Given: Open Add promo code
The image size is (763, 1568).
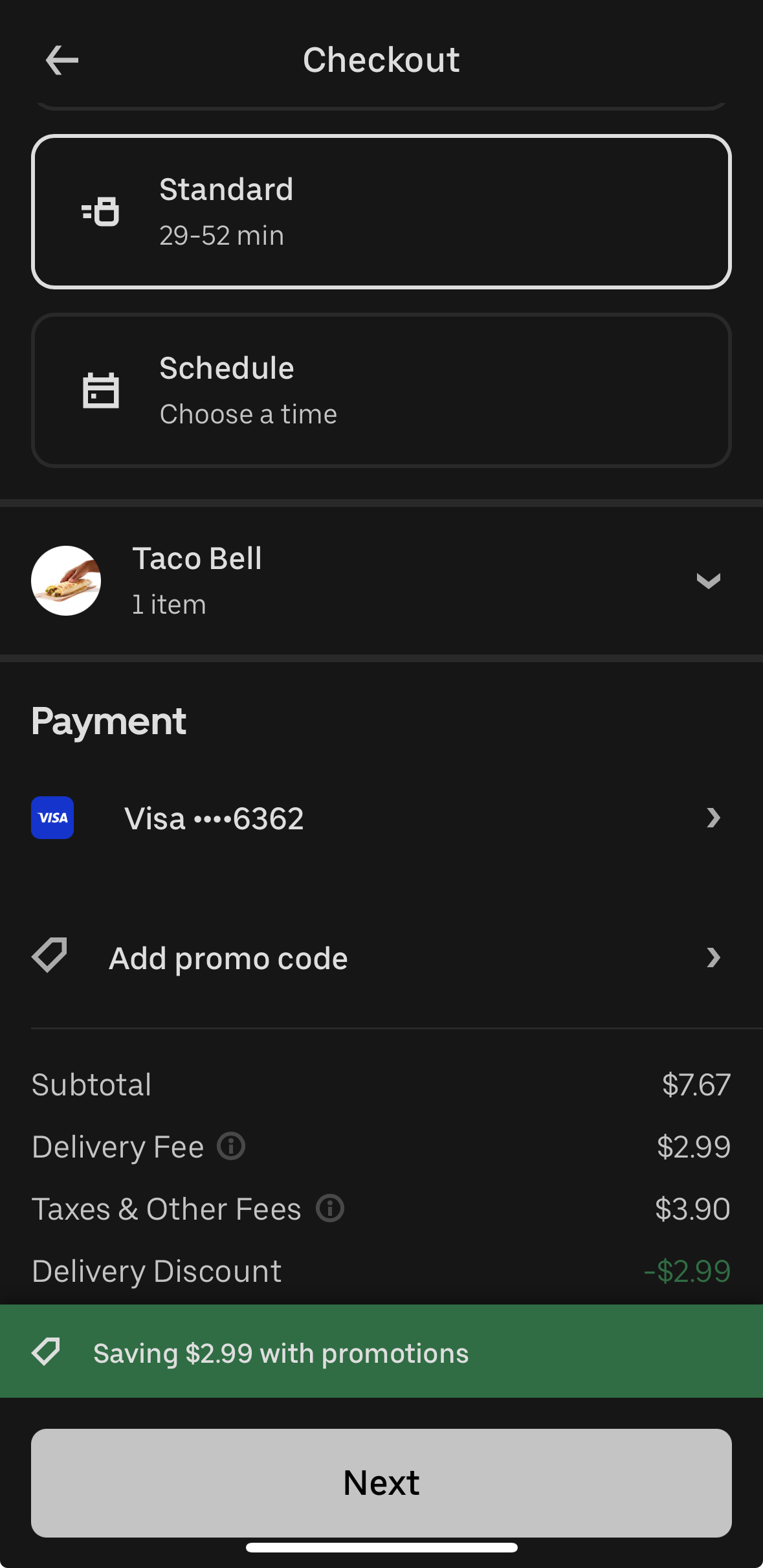Looking at the screenshot, I should pos(381,958).
